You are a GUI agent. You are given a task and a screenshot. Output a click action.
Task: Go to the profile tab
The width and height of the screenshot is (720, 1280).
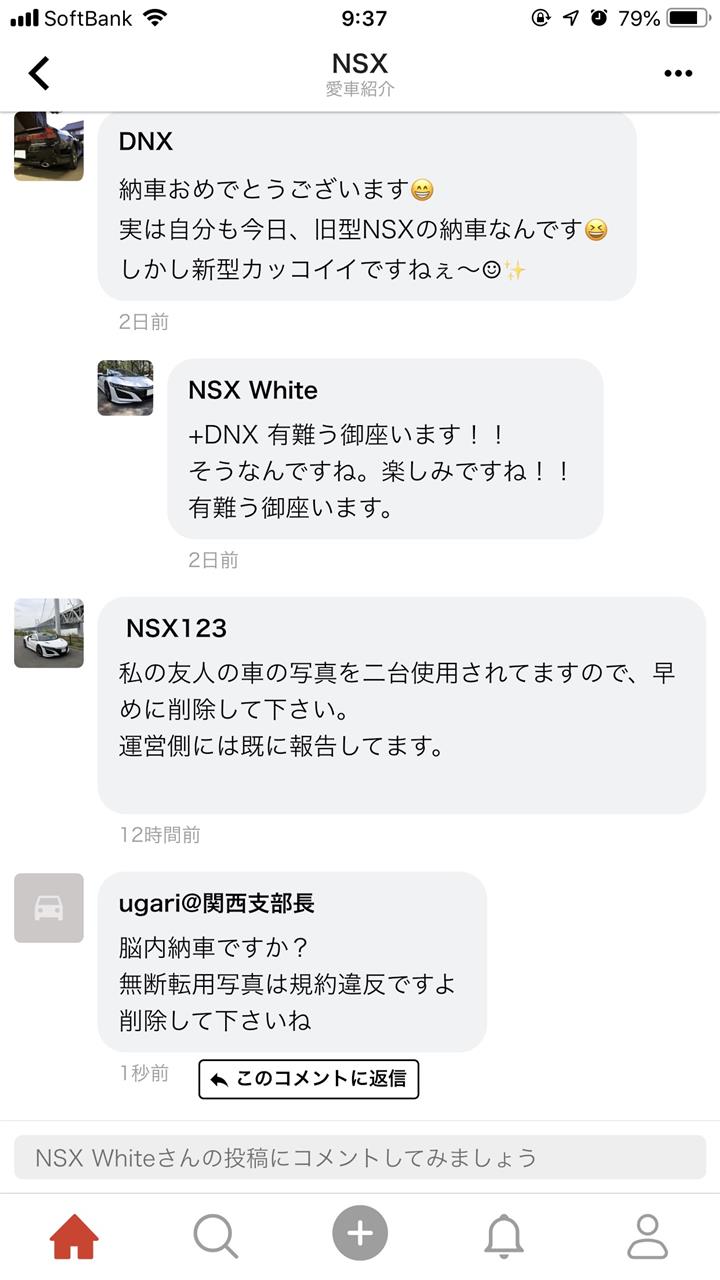647,1236
